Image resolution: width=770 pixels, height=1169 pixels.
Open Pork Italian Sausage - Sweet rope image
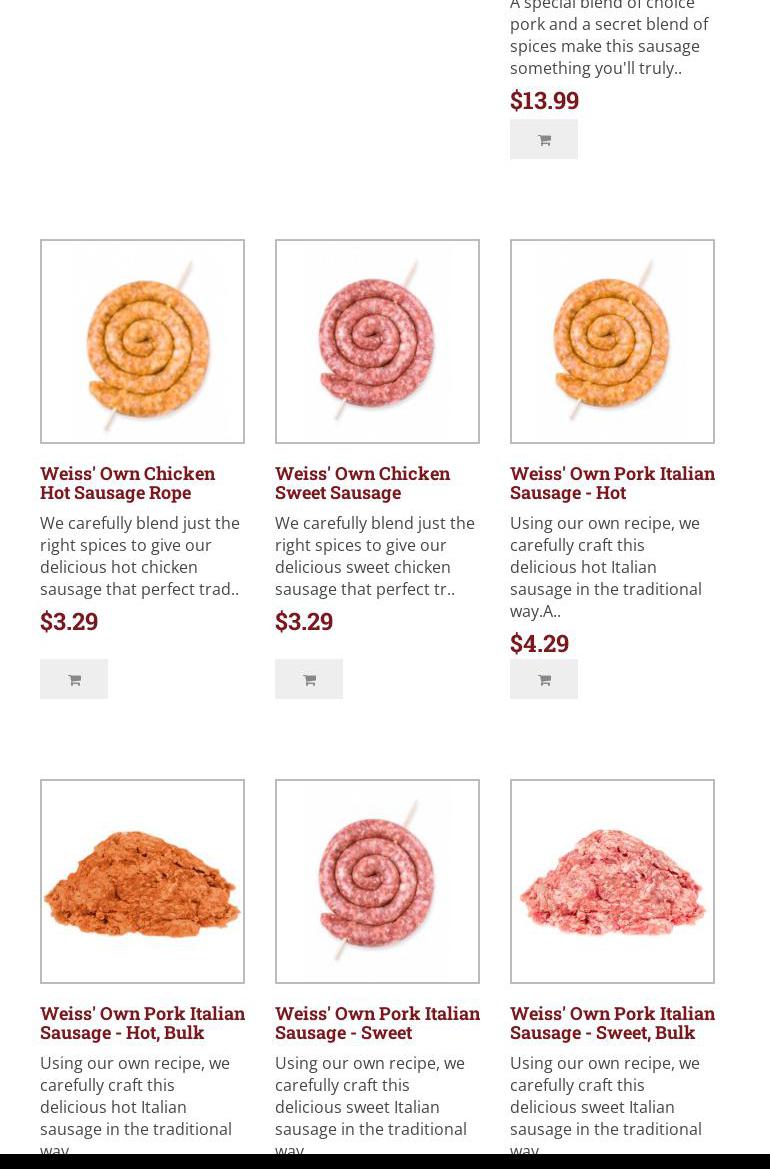[377, 881]
